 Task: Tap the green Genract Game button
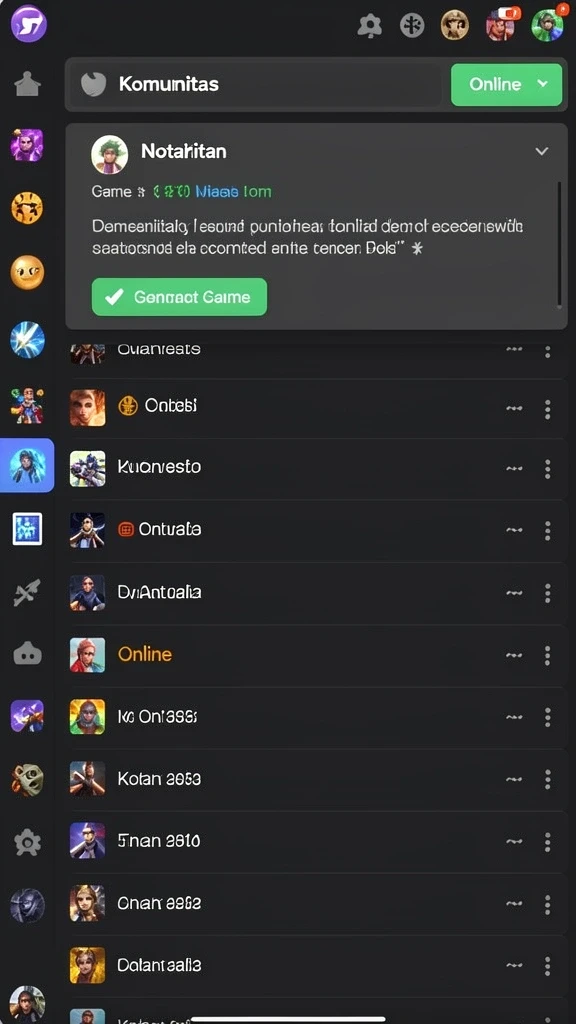coord(179,297)
